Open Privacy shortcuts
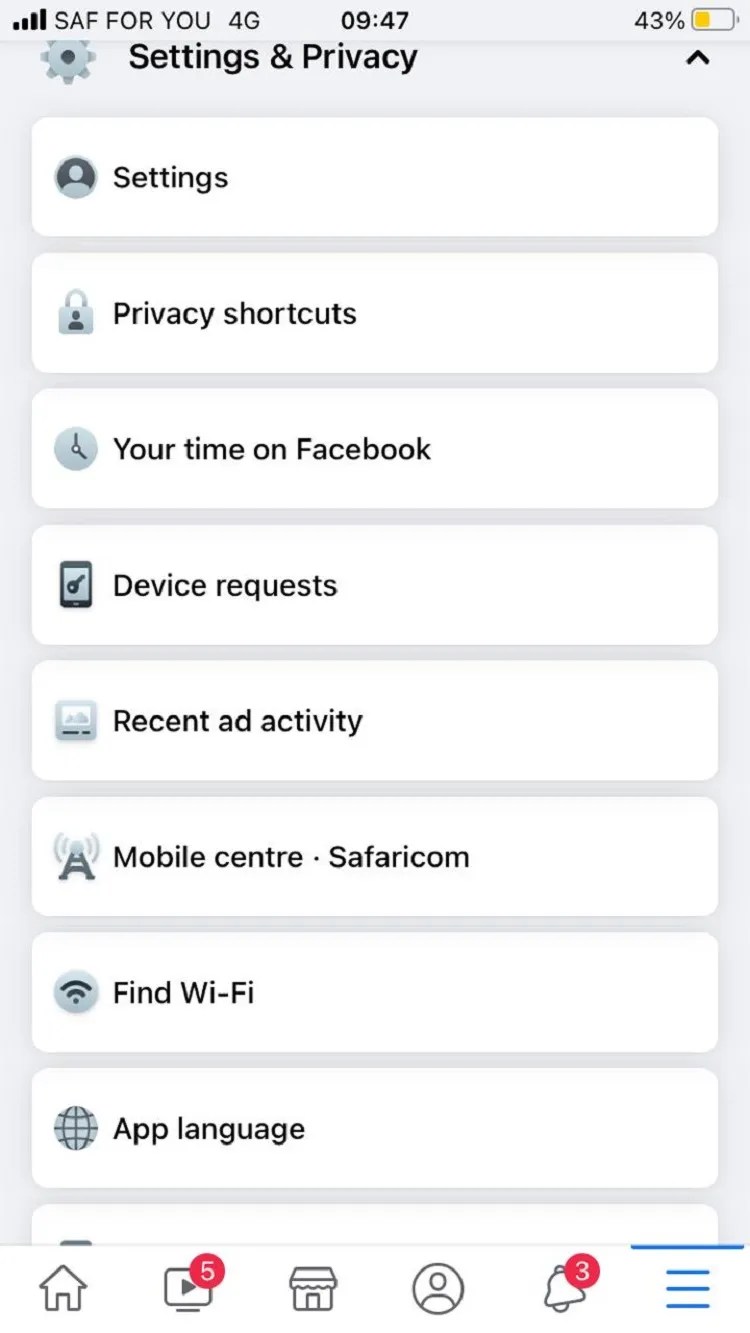The image size is (750, 1333). pos(375,313)
